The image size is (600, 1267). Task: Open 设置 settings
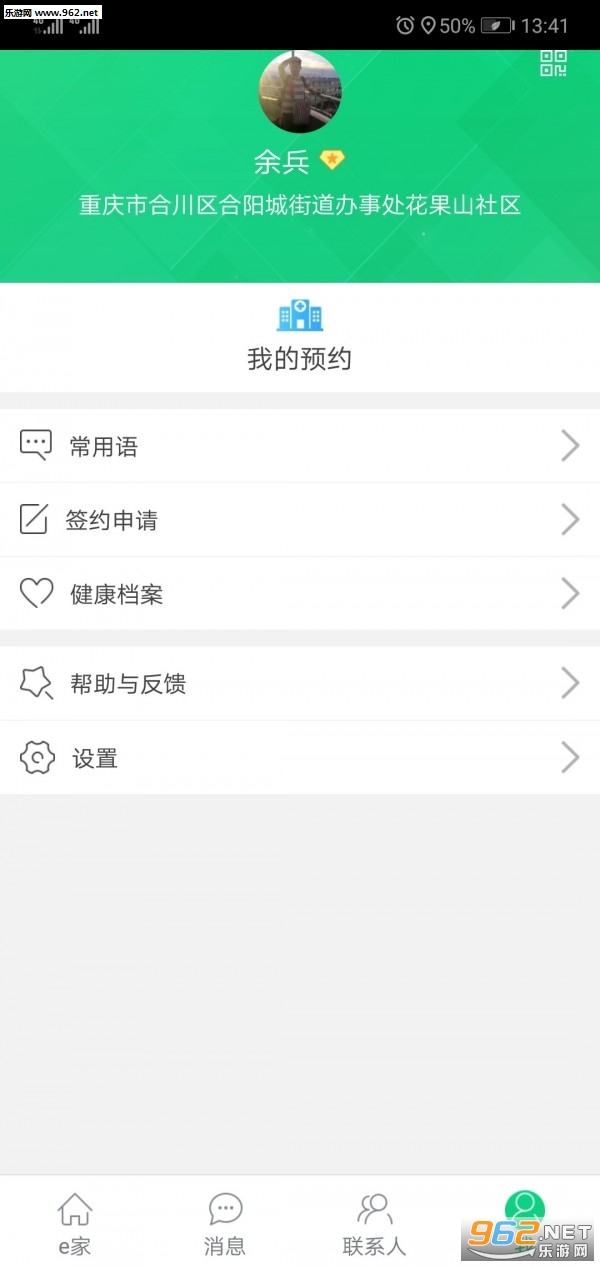[300, 758]
